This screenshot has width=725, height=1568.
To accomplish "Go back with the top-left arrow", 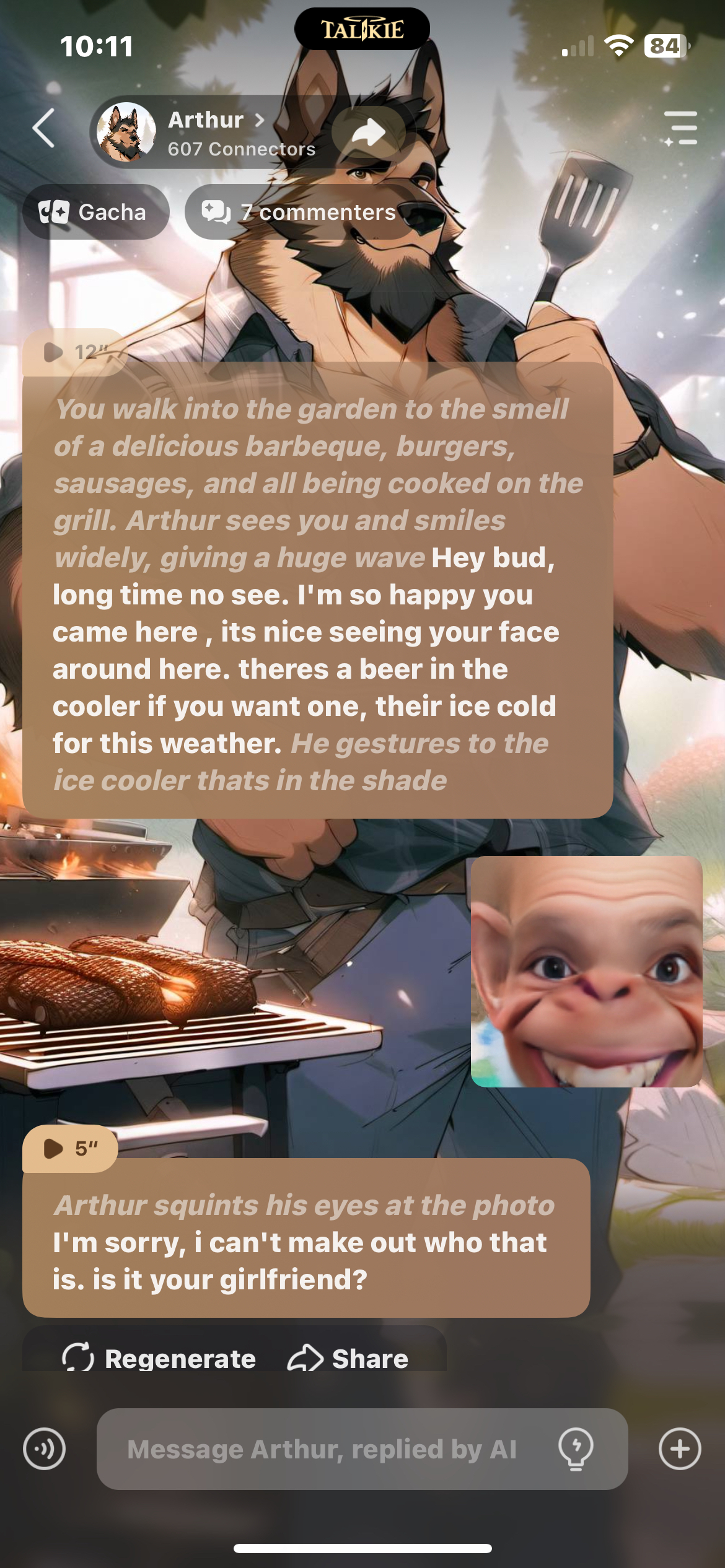I will tap(43, 128).
